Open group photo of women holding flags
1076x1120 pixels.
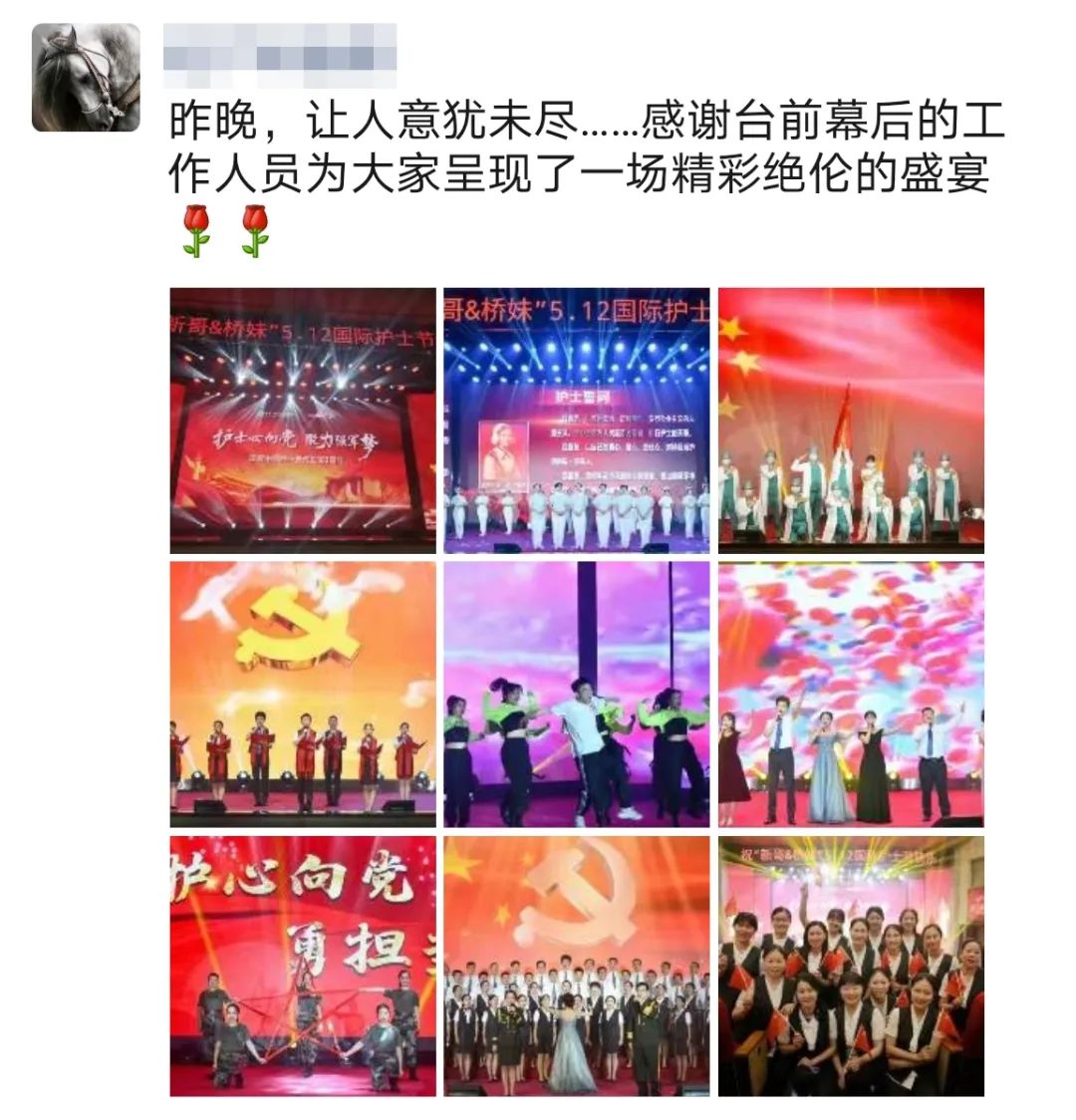click(x=851, y=966)
